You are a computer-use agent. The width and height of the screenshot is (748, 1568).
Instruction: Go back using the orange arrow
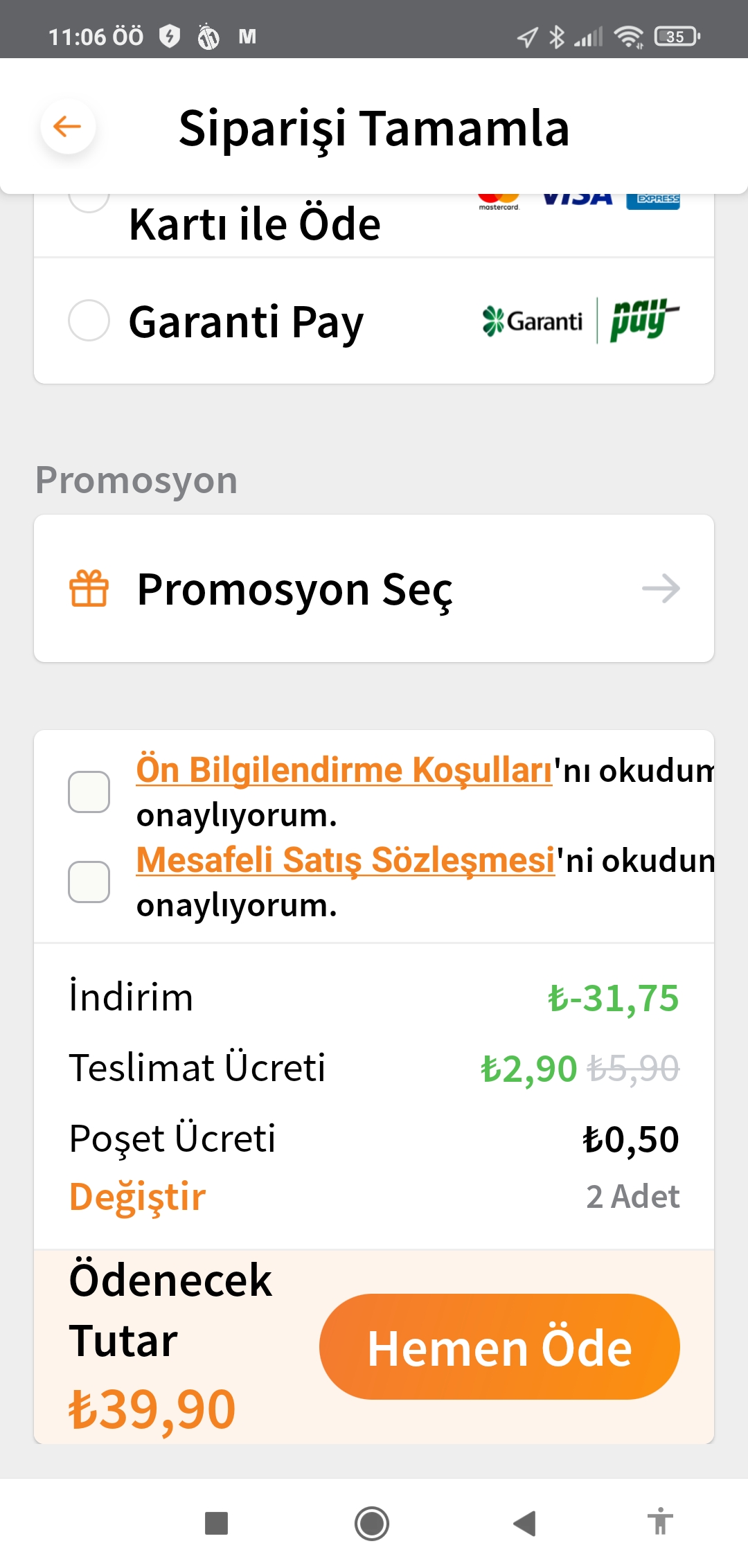pyautogui.click(x=68, y=126)
